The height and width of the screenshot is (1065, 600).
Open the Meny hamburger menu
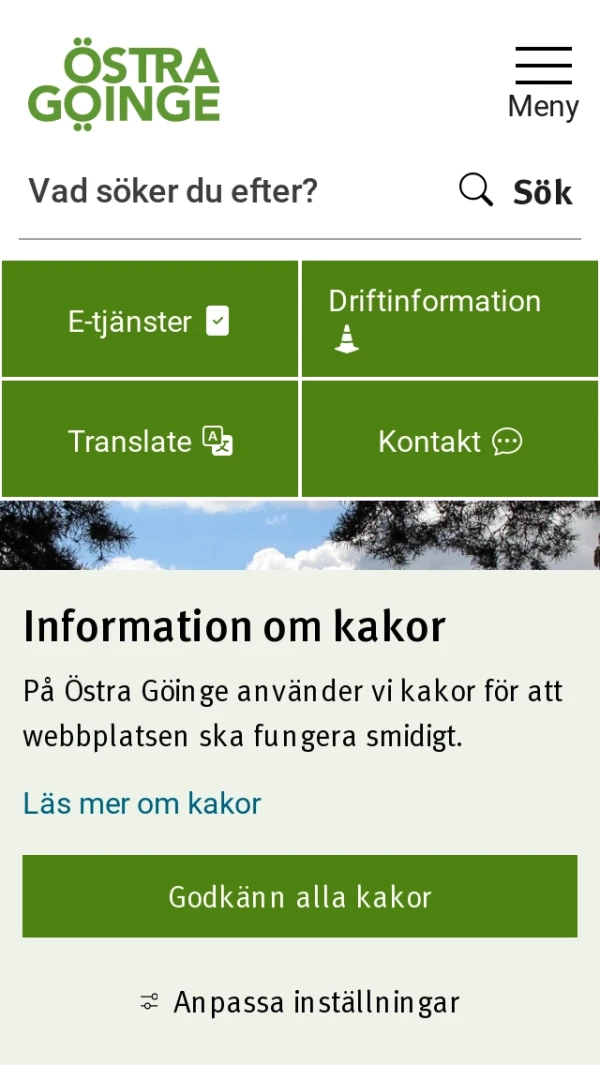(543, 82)
